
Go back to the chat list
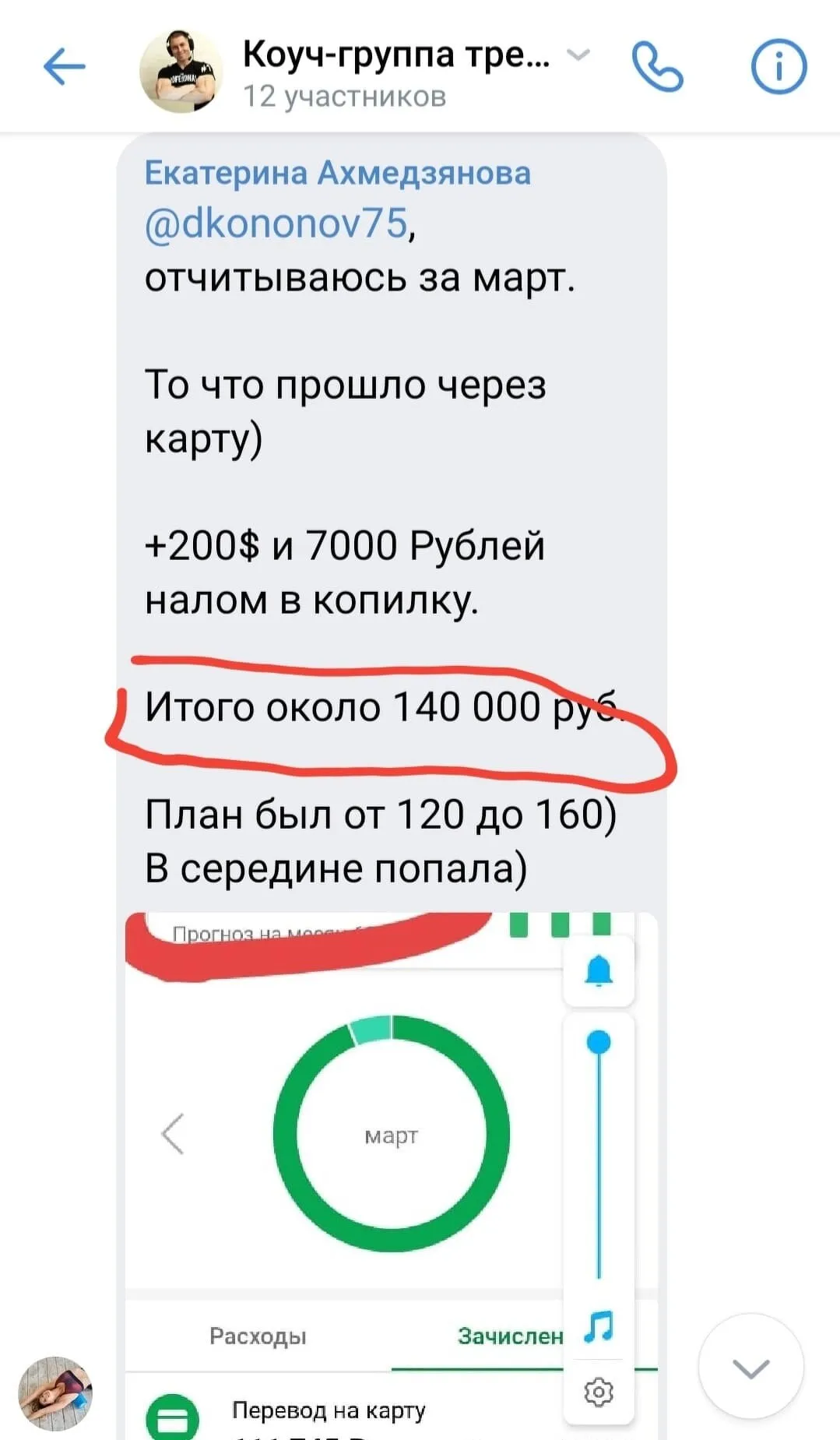coord(64,67)
